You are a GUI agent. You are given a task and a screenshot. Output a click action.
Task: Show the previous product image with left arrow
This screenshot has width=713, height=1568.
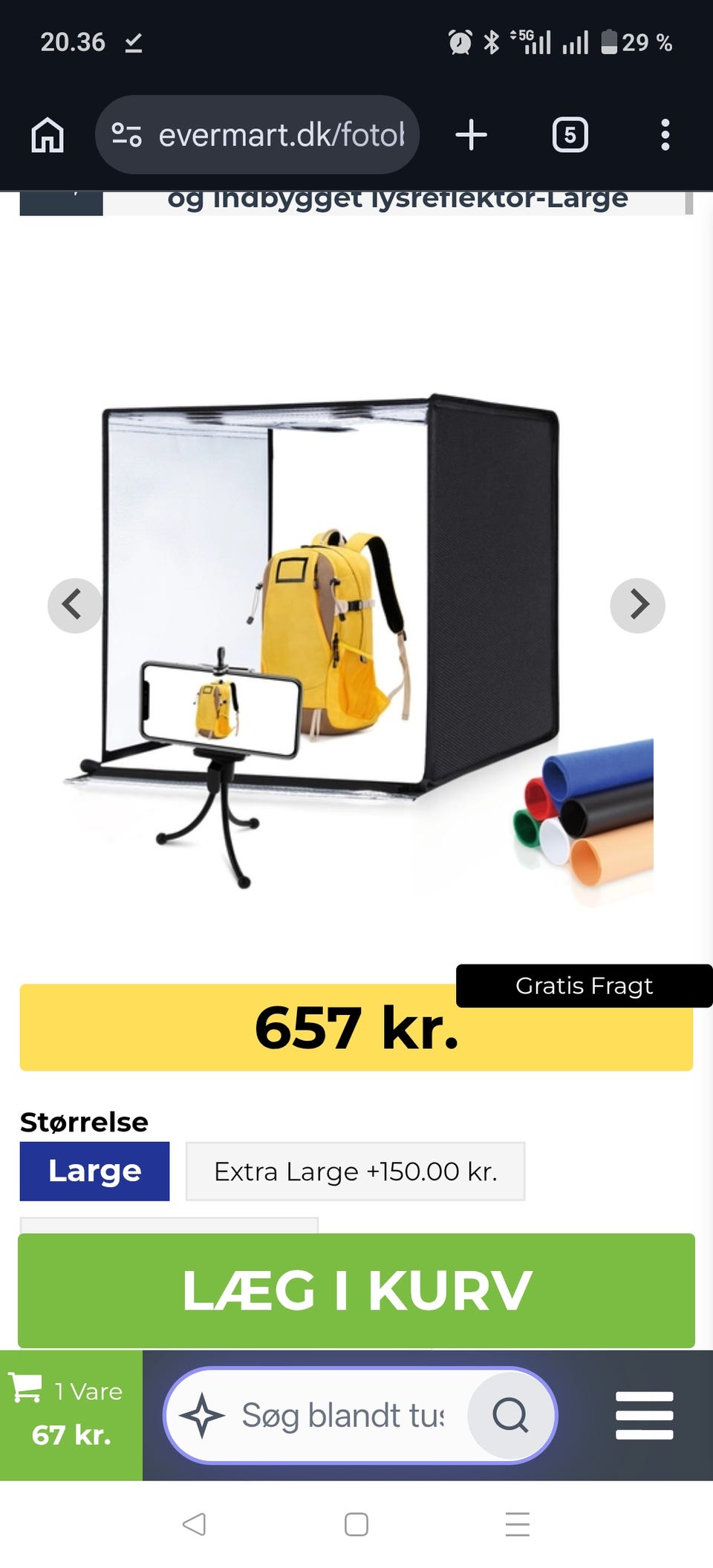tap(74, 606)
